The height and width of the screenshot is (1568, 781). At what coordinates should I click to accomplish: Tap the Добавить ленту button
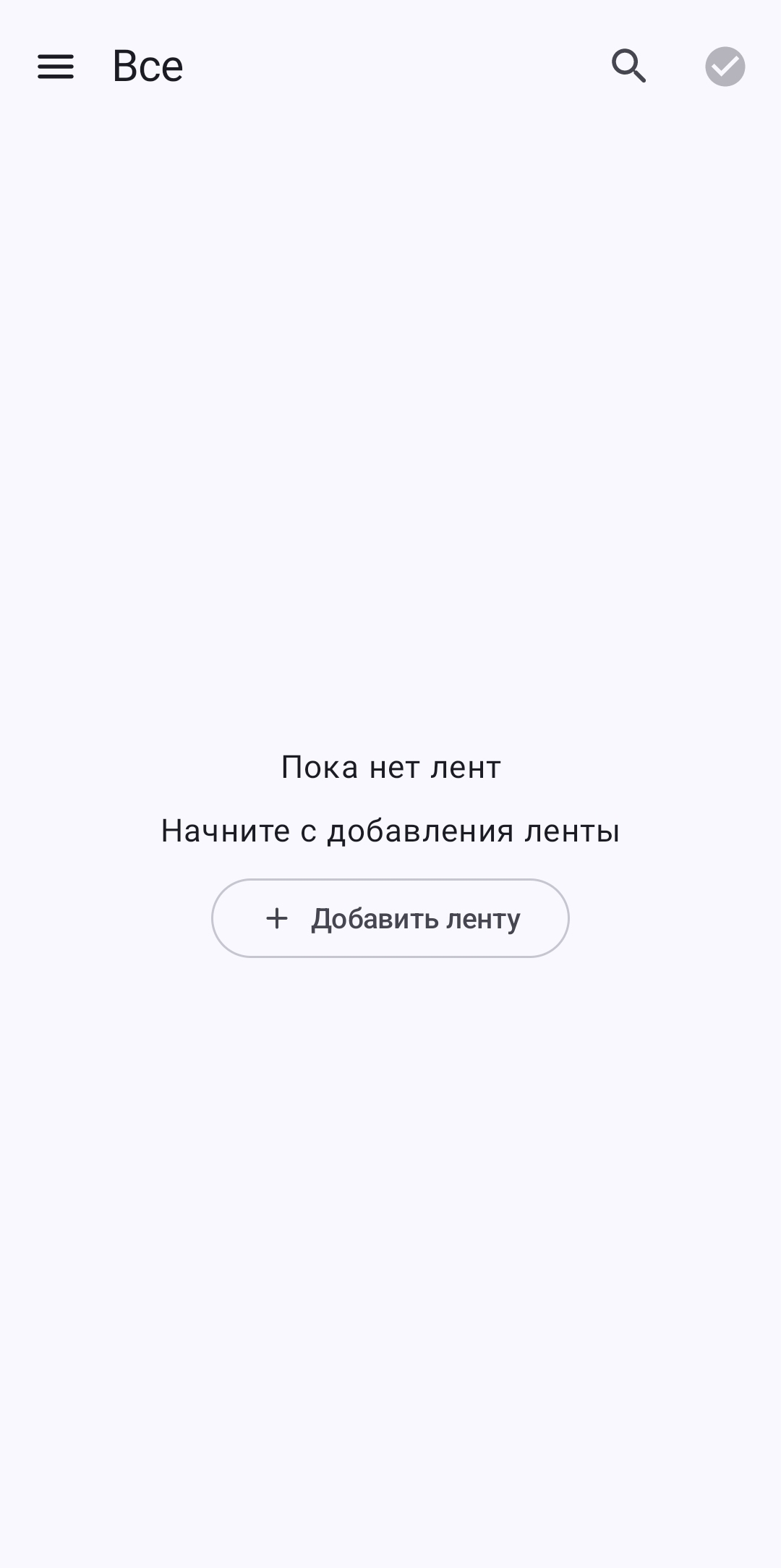[390, 918]
